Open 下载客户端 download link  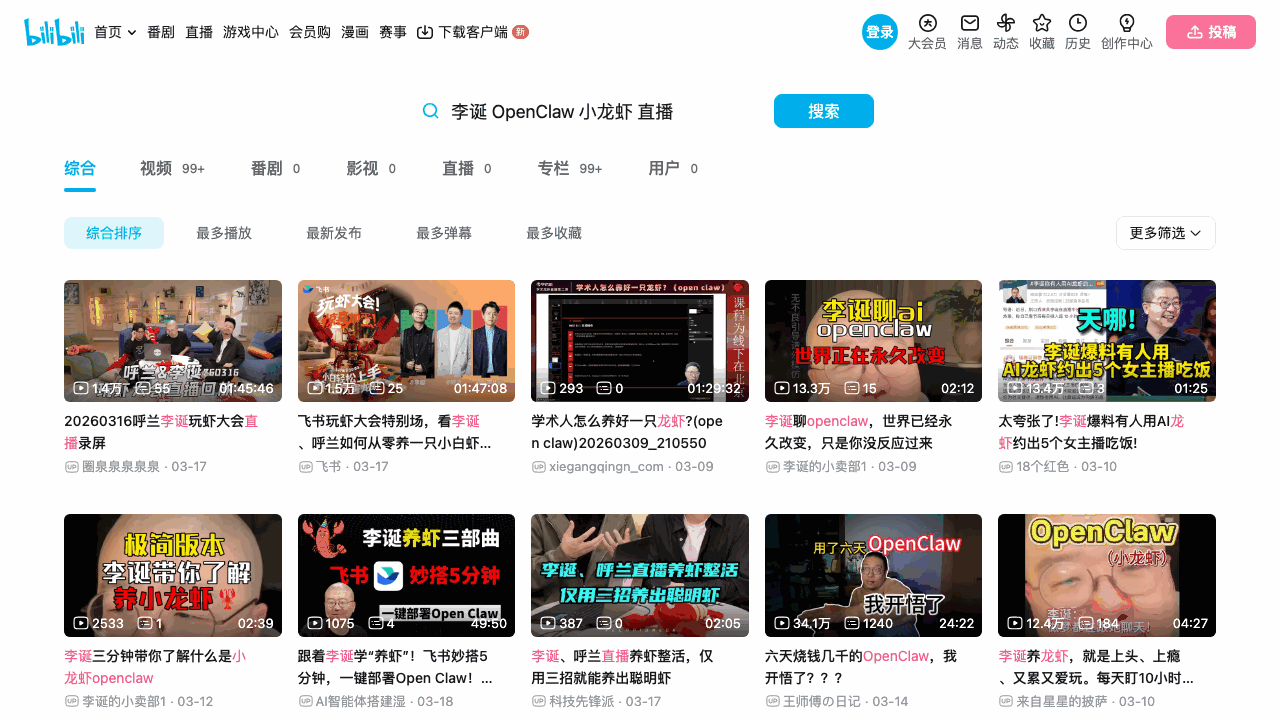(471, 32)
